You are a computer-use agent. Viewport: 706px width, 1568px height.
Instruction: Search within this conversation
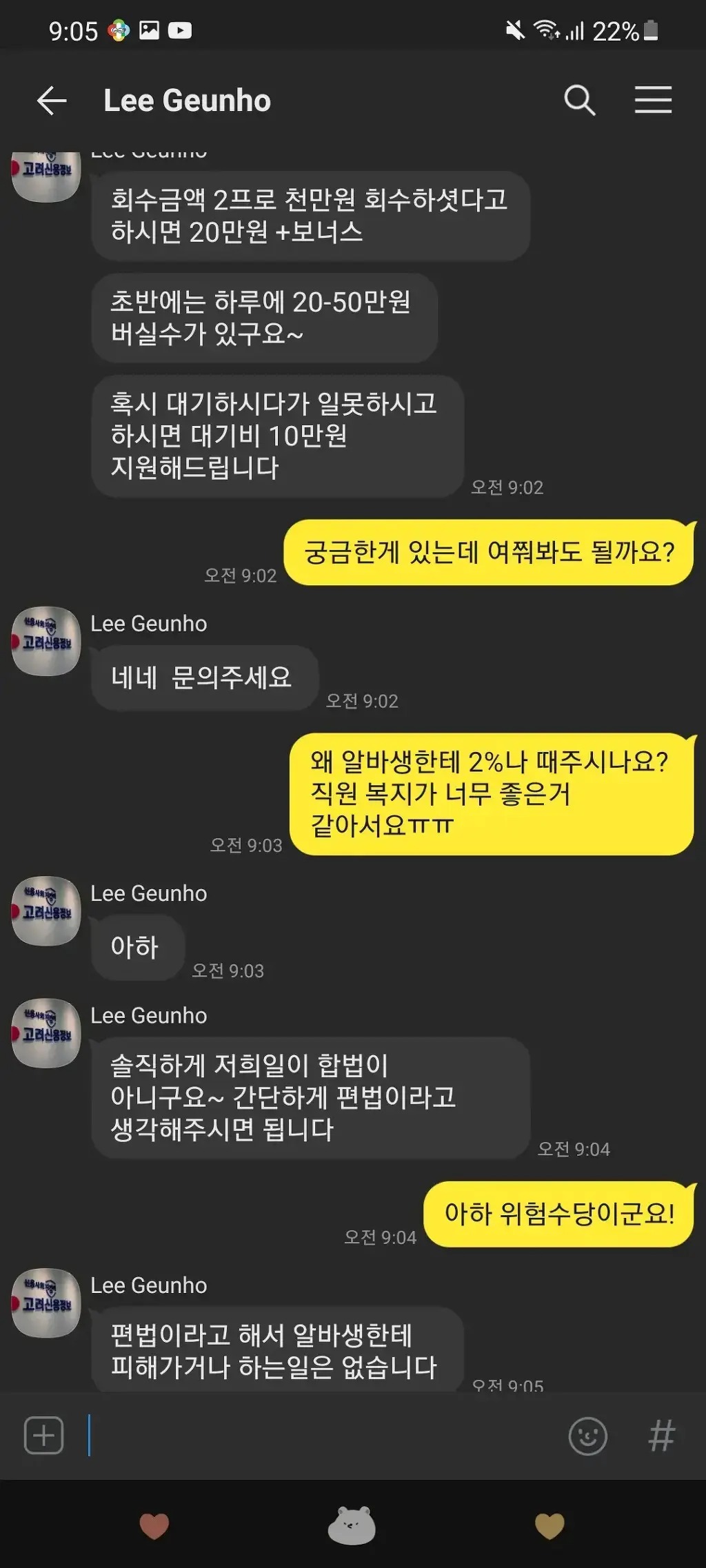click(579, 101)
